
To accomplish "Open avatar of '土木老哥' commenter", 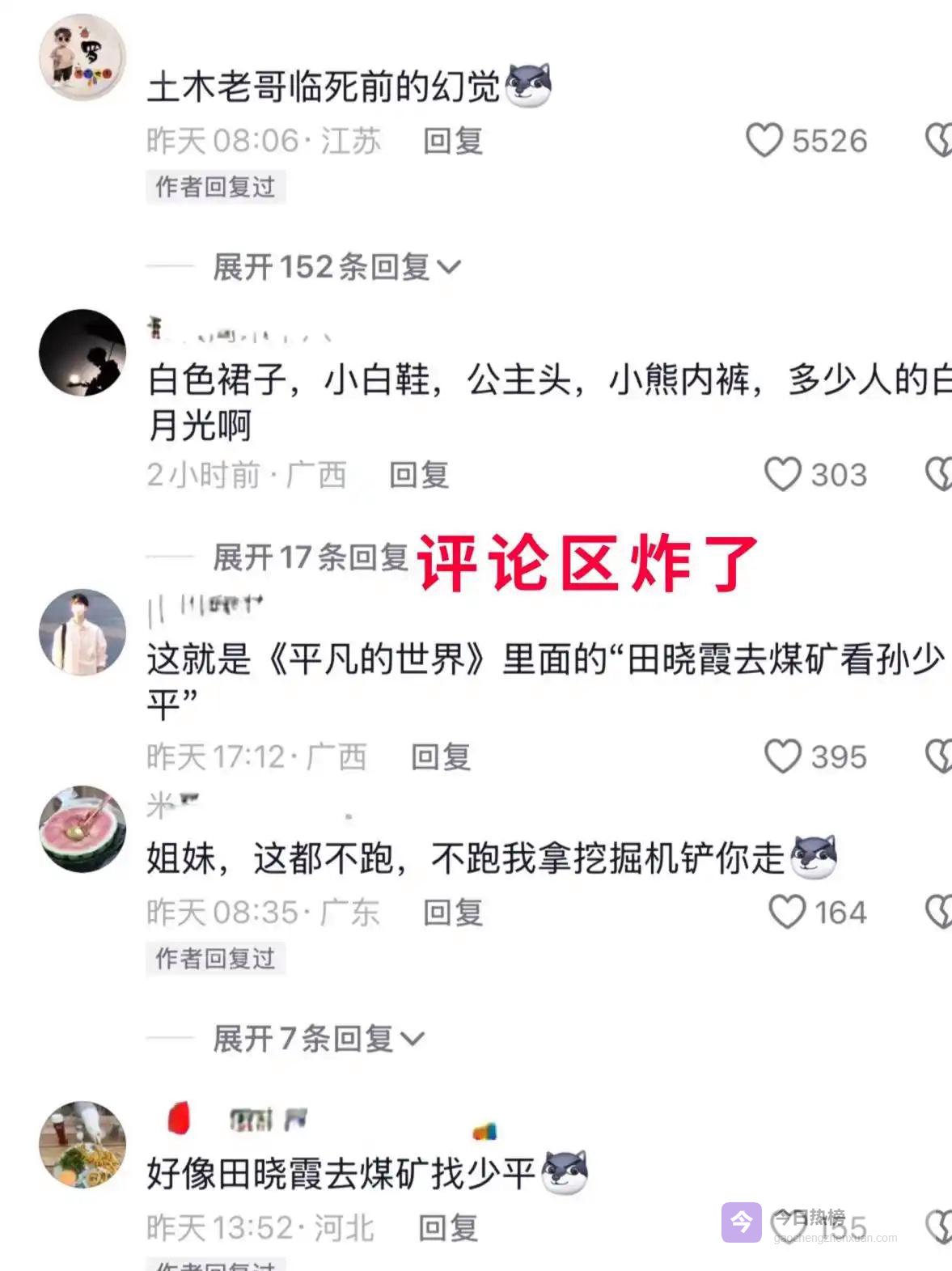I will 83,57.
